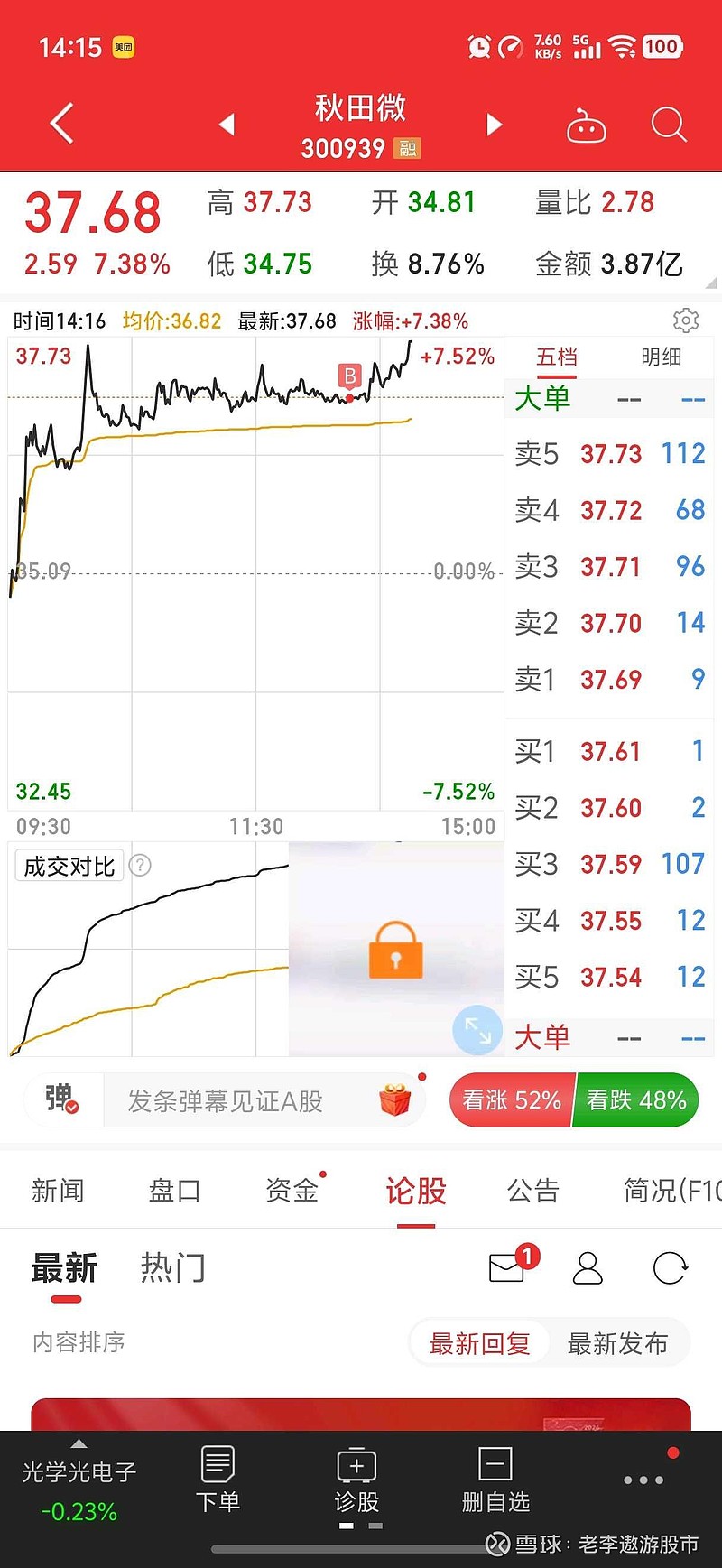
Task: Sort by 最新发布
Action: click(617, 1344)
